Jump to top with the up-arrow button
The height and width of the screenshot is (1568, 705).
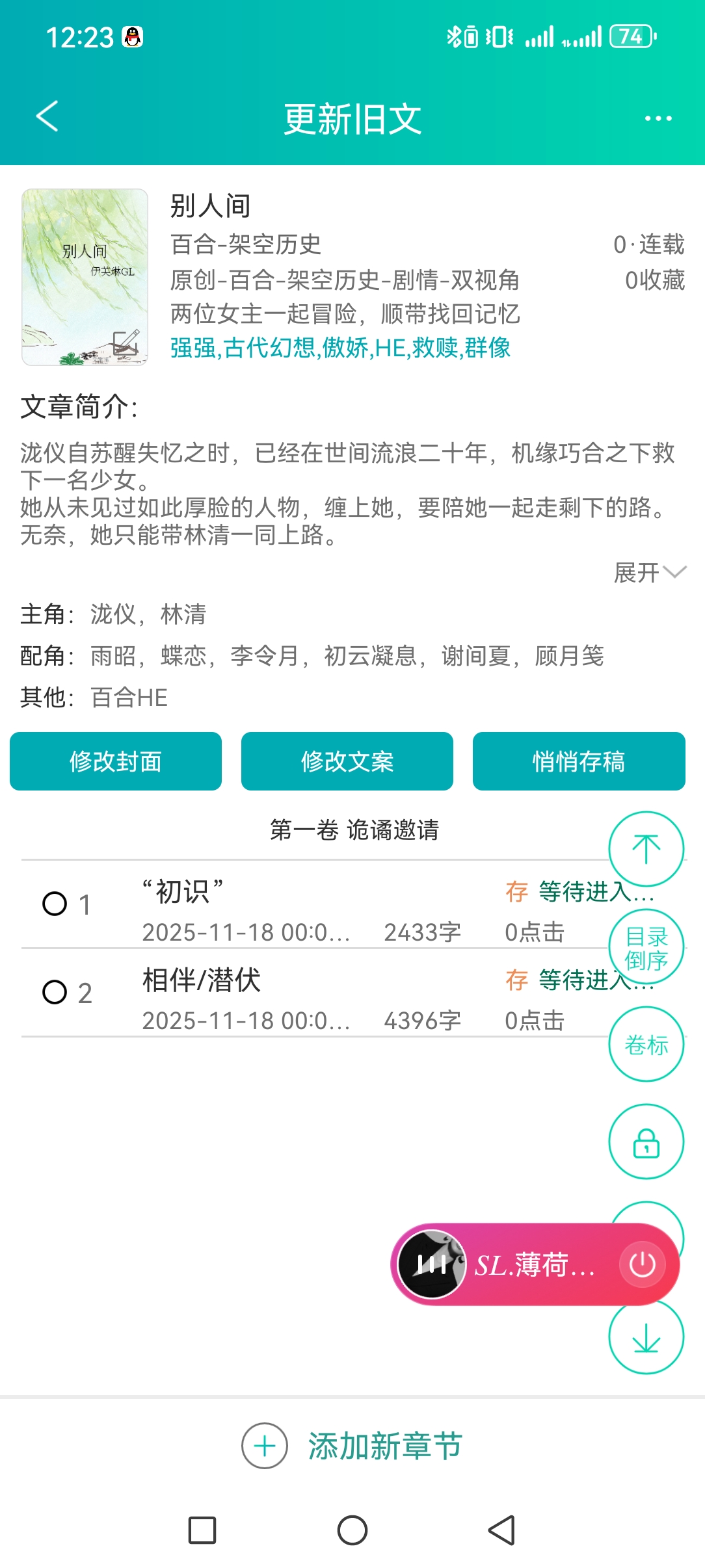[x=646, y=849]
